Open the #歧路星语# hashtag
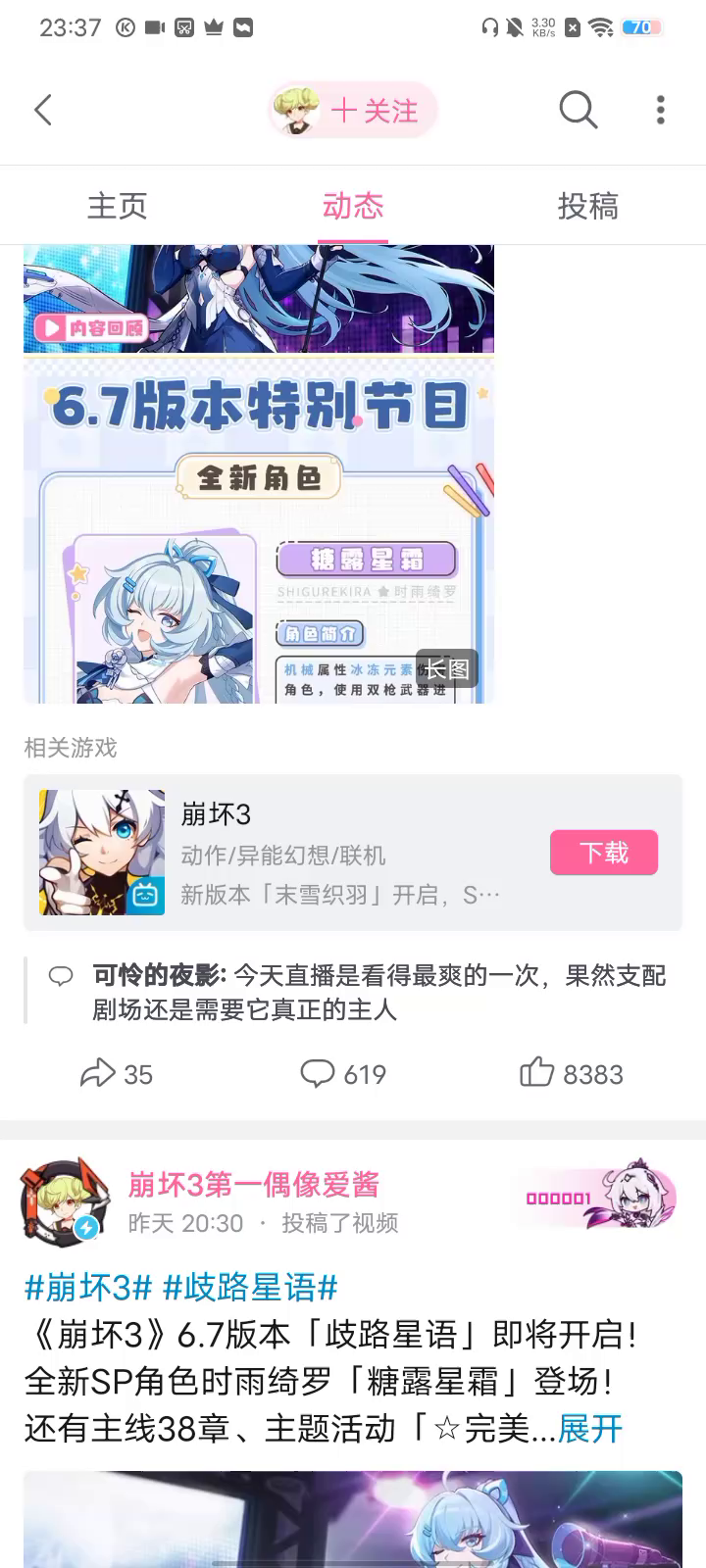The height and width of the screenshot is (1568, 706). (250, 1288)
